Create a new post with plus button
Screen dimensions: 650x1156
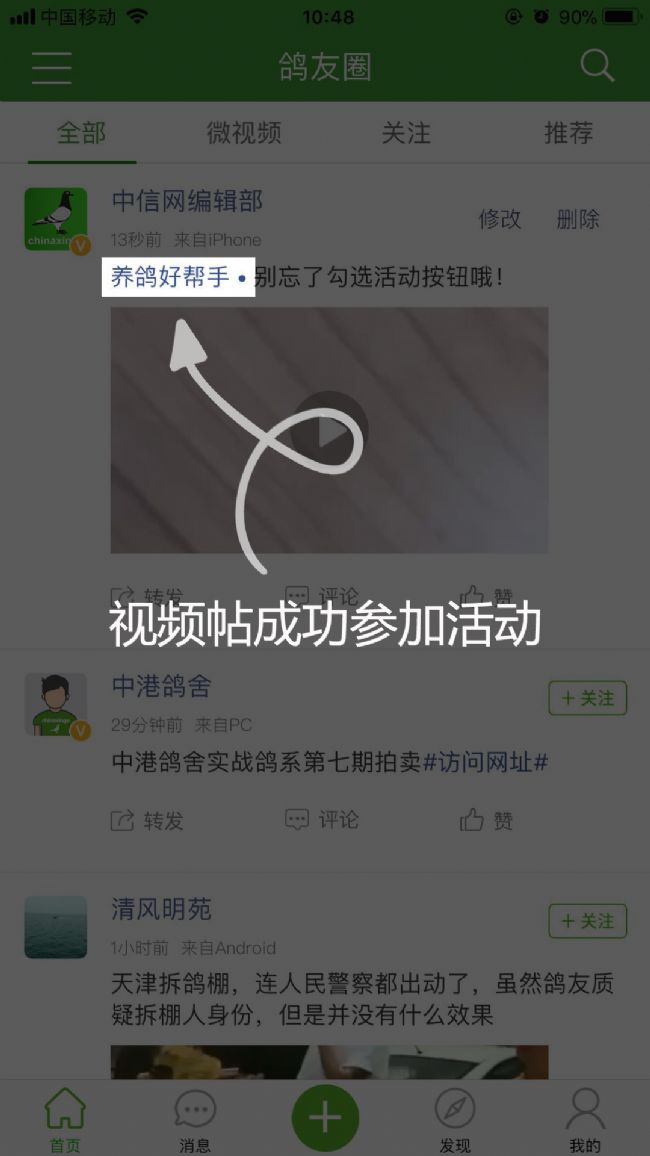pyautogui.click(x=325, y=1117)
